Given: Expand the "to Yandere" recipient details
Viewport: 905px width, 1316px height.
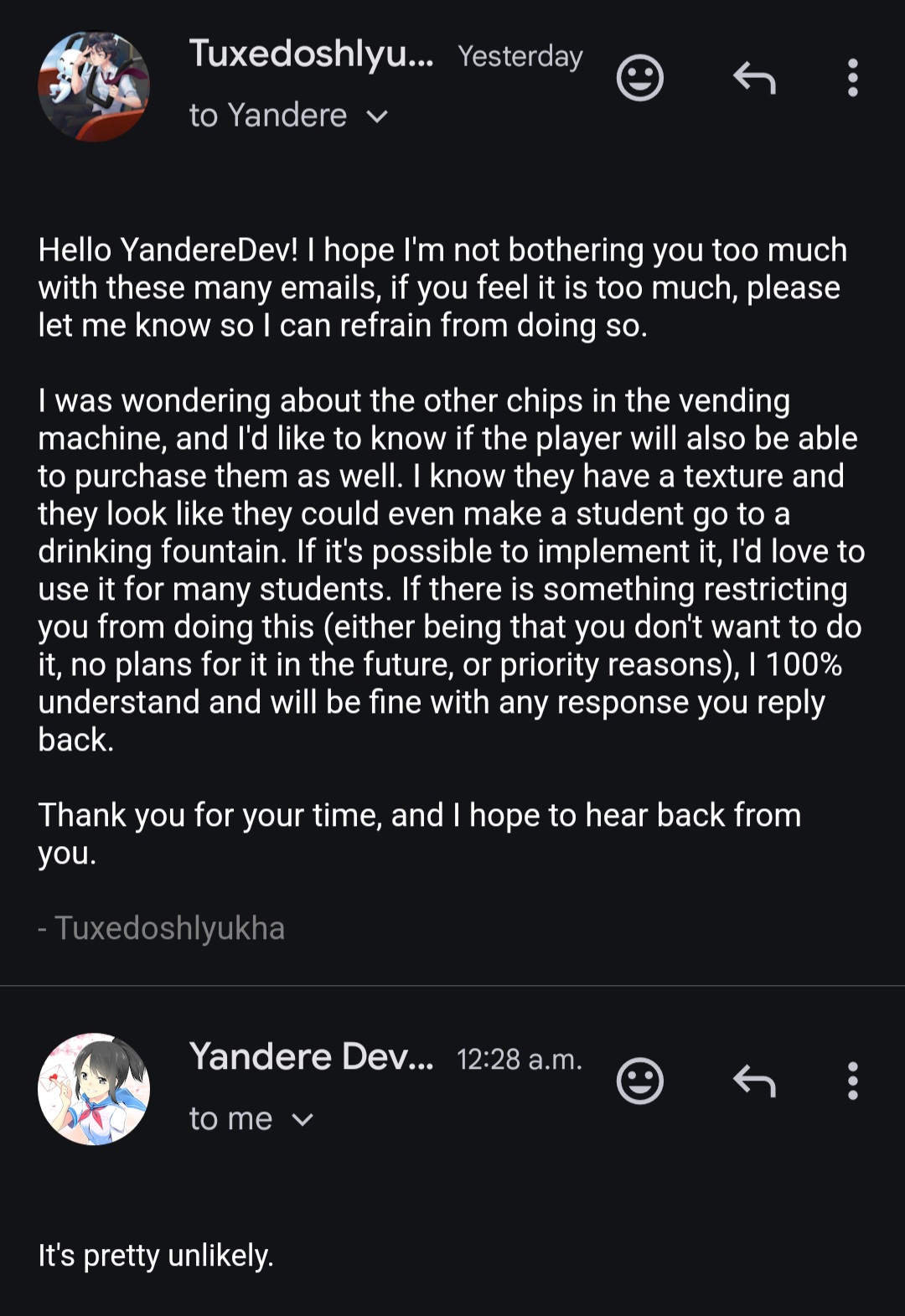Looking at the screenshot, I should click(x=377, y=116).
